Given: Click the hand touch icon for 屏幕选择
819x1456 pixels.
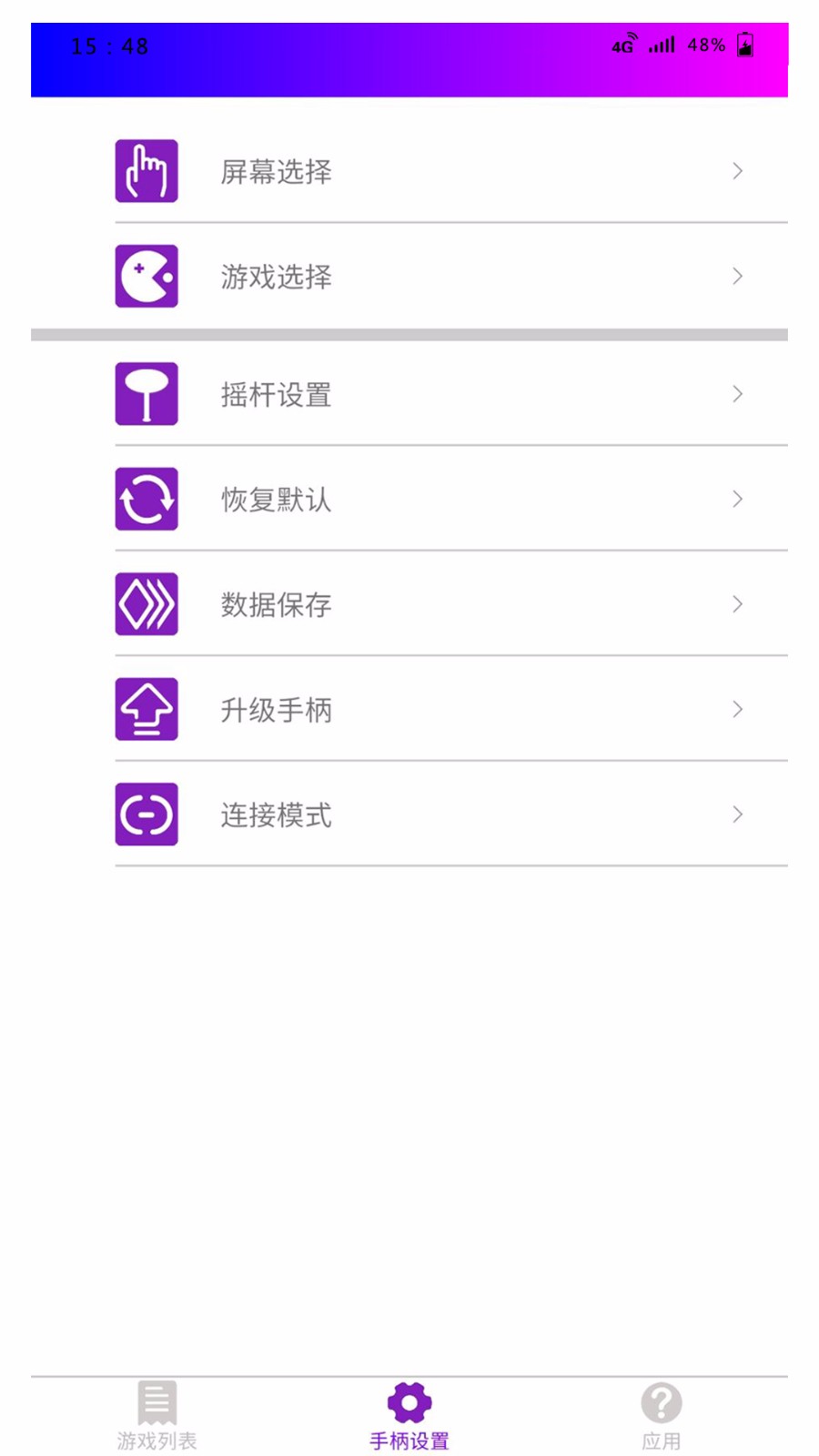Looking at the screenshot, I should coord(146,171).
